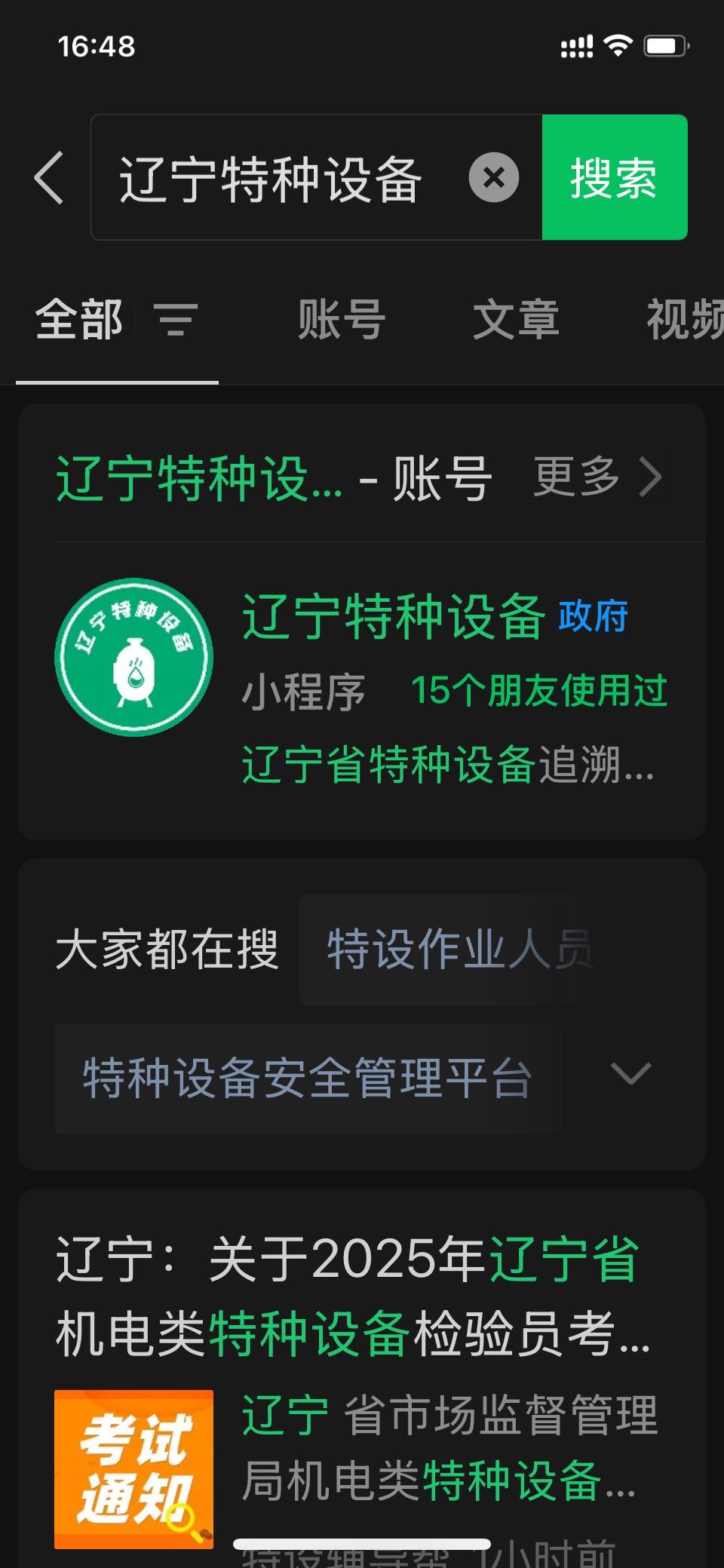Open the article about 2025年辽宁省机电类特种设备检验员

(x=353, y=1296)
